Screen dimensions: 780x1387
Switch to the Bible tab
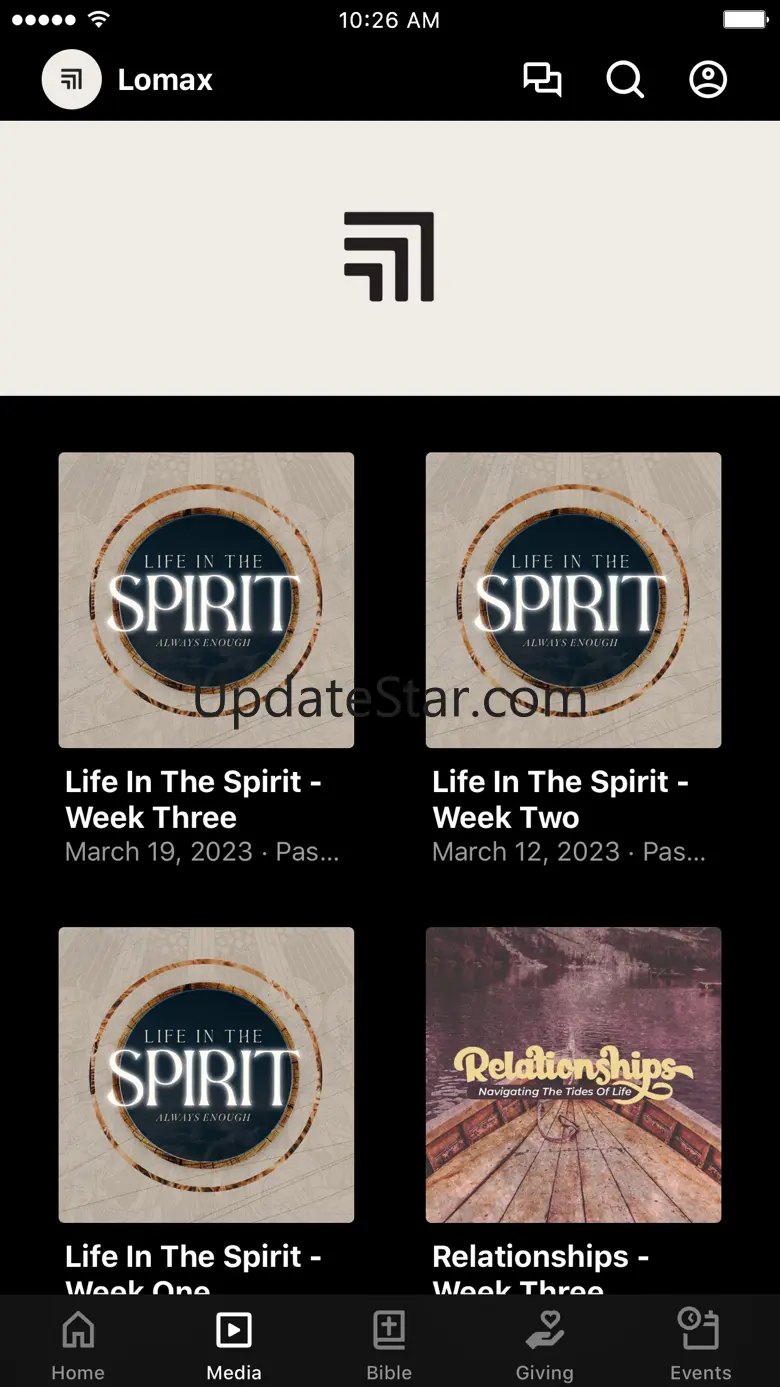coord(389,1345)
